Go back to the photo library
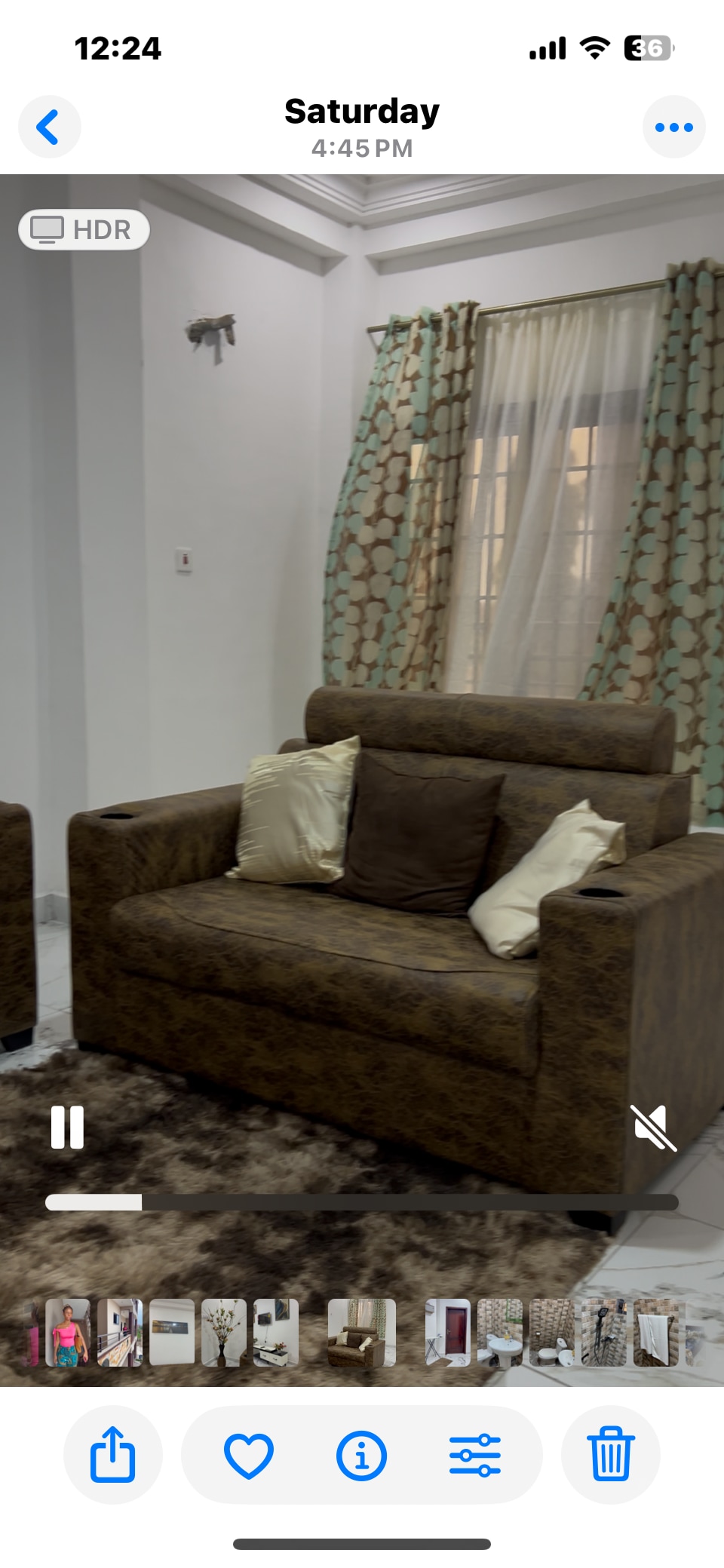The width and height of the screenshot is (724, 1568). click(49, 127)
